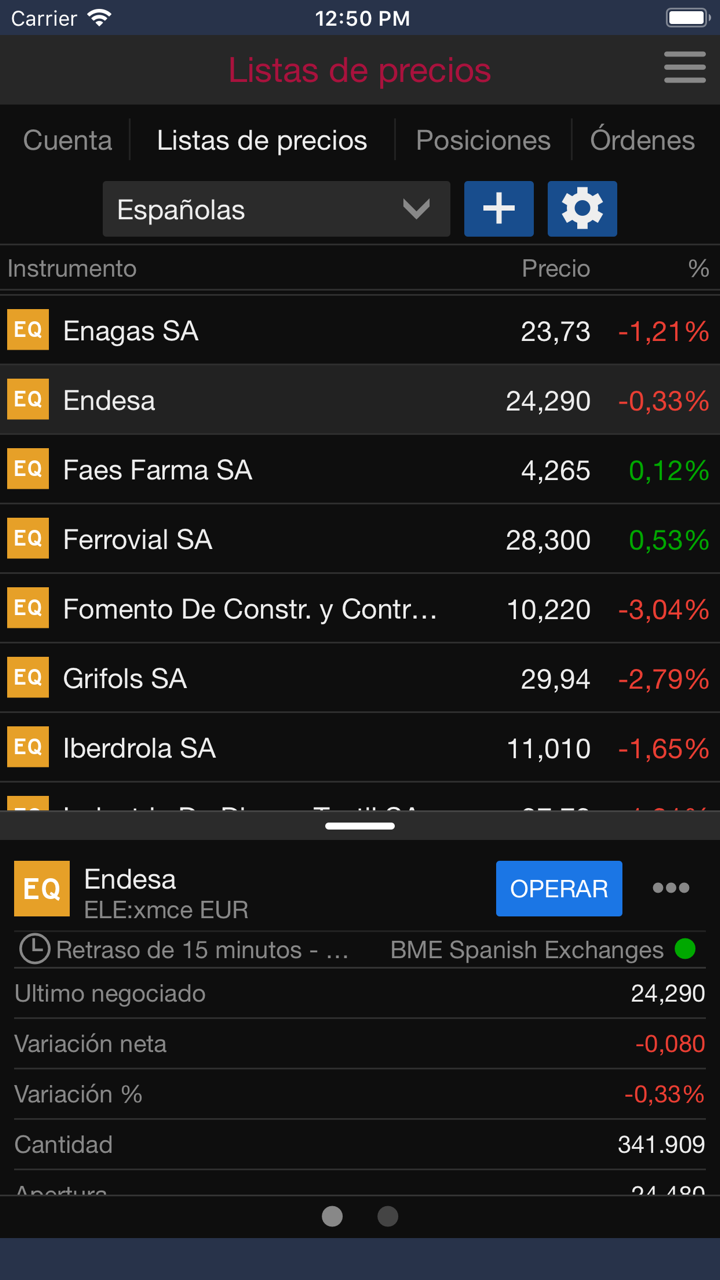Open the hamburger menu

point(684,68)
